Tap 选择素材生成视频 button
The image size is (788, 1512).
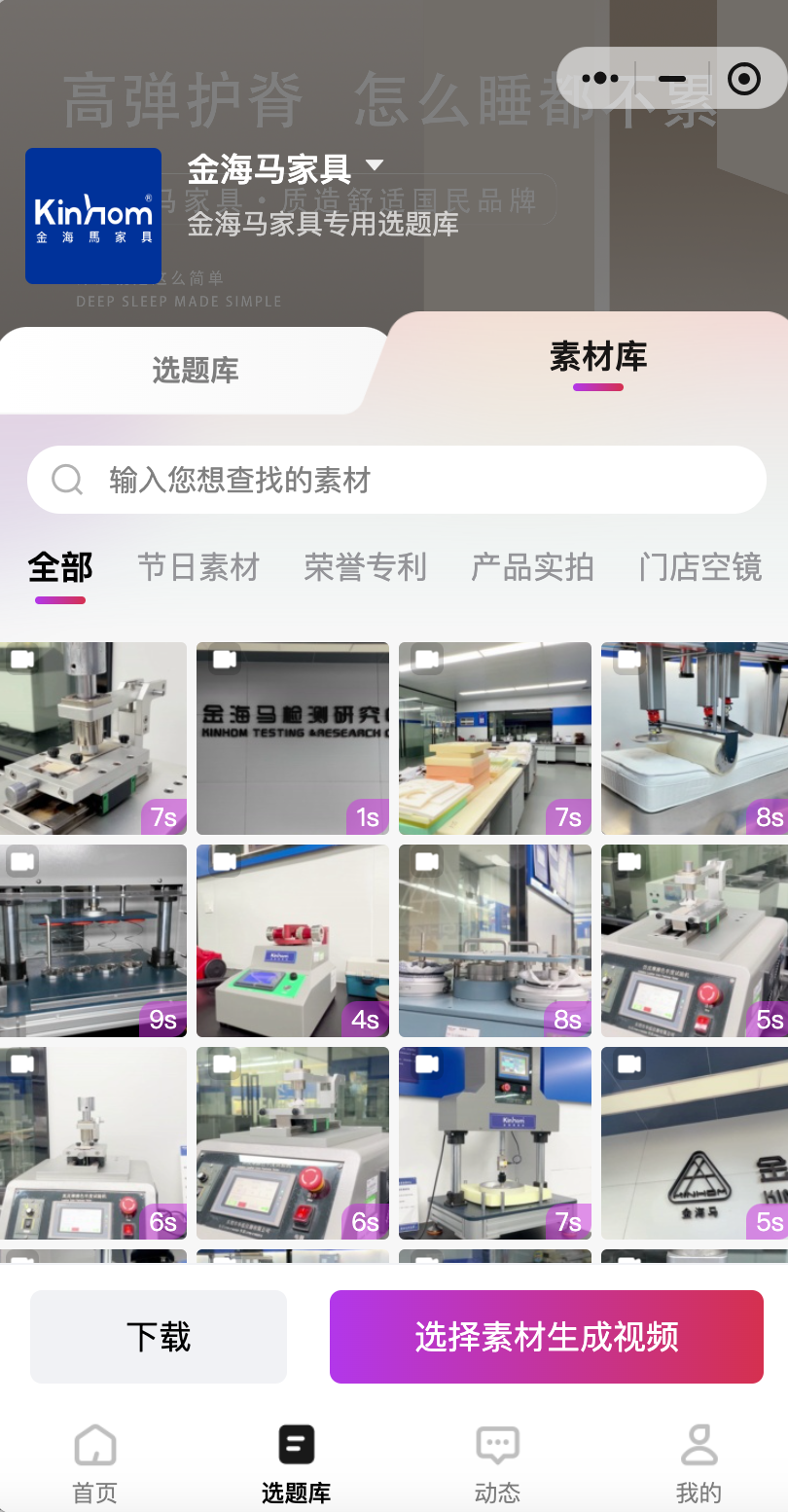tap(546, 1337)
